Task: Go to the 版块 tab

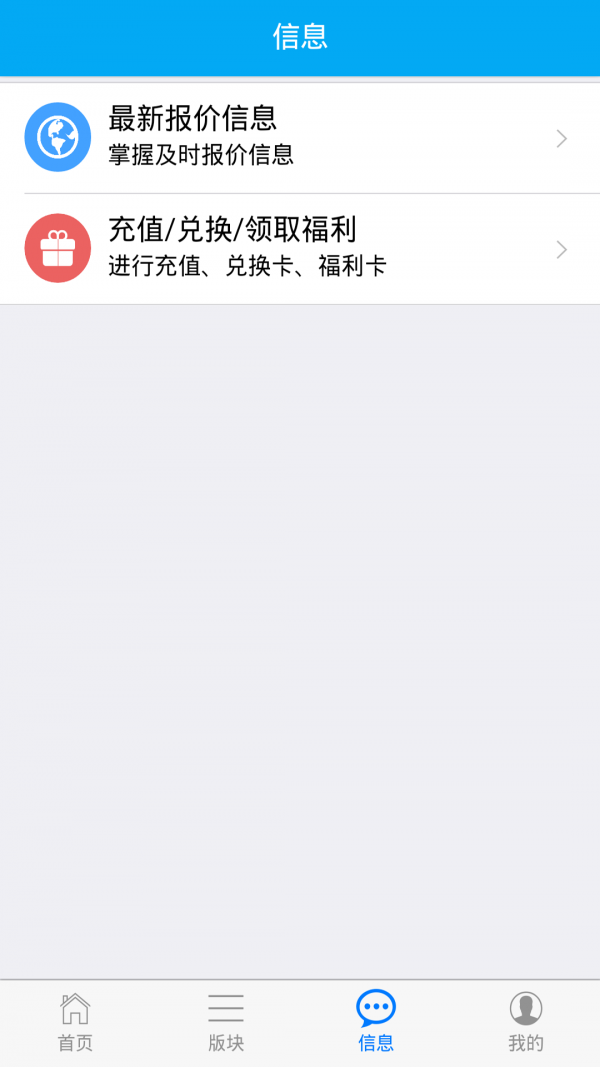Action: tap(225, 1022)
